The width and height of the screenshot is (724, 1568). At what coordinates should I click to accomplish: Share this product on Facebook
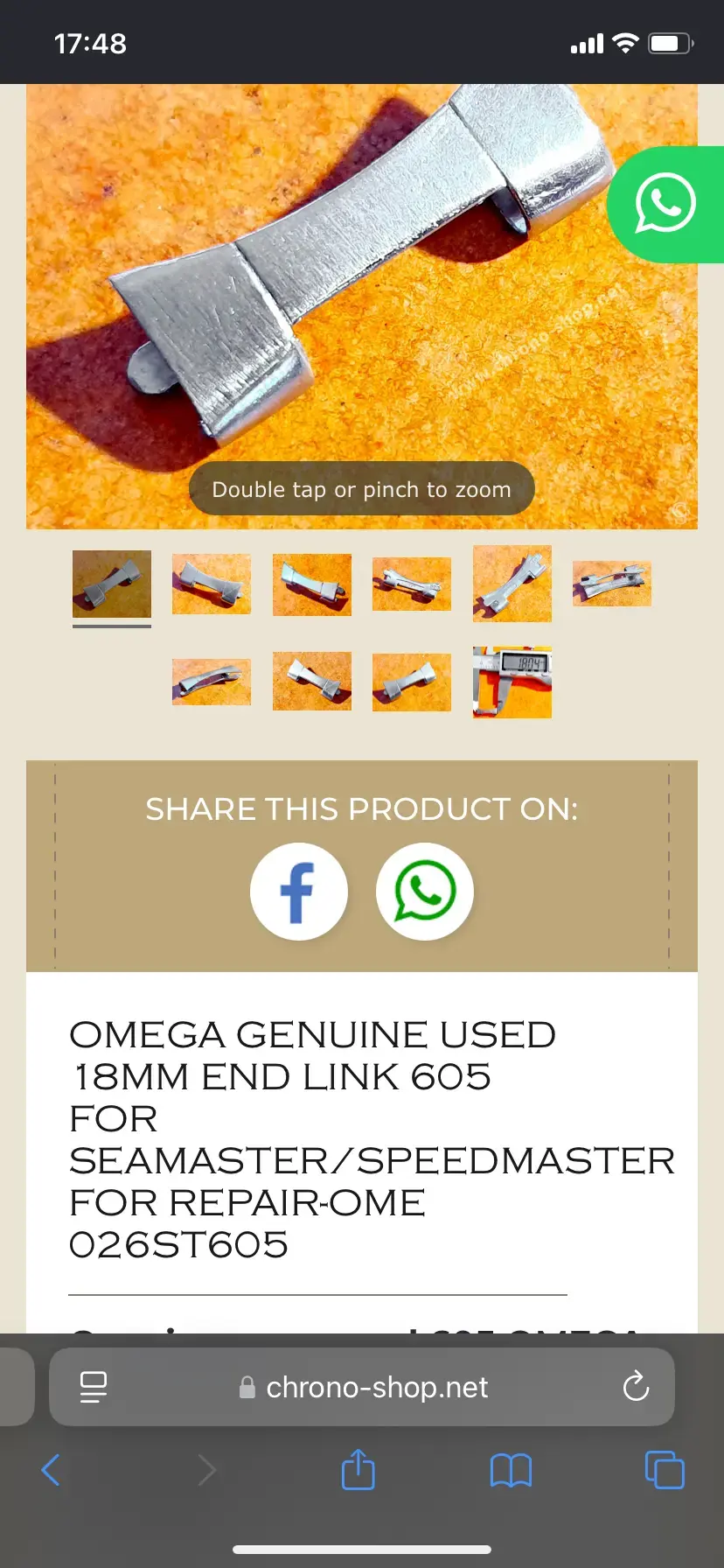(299, 892)
